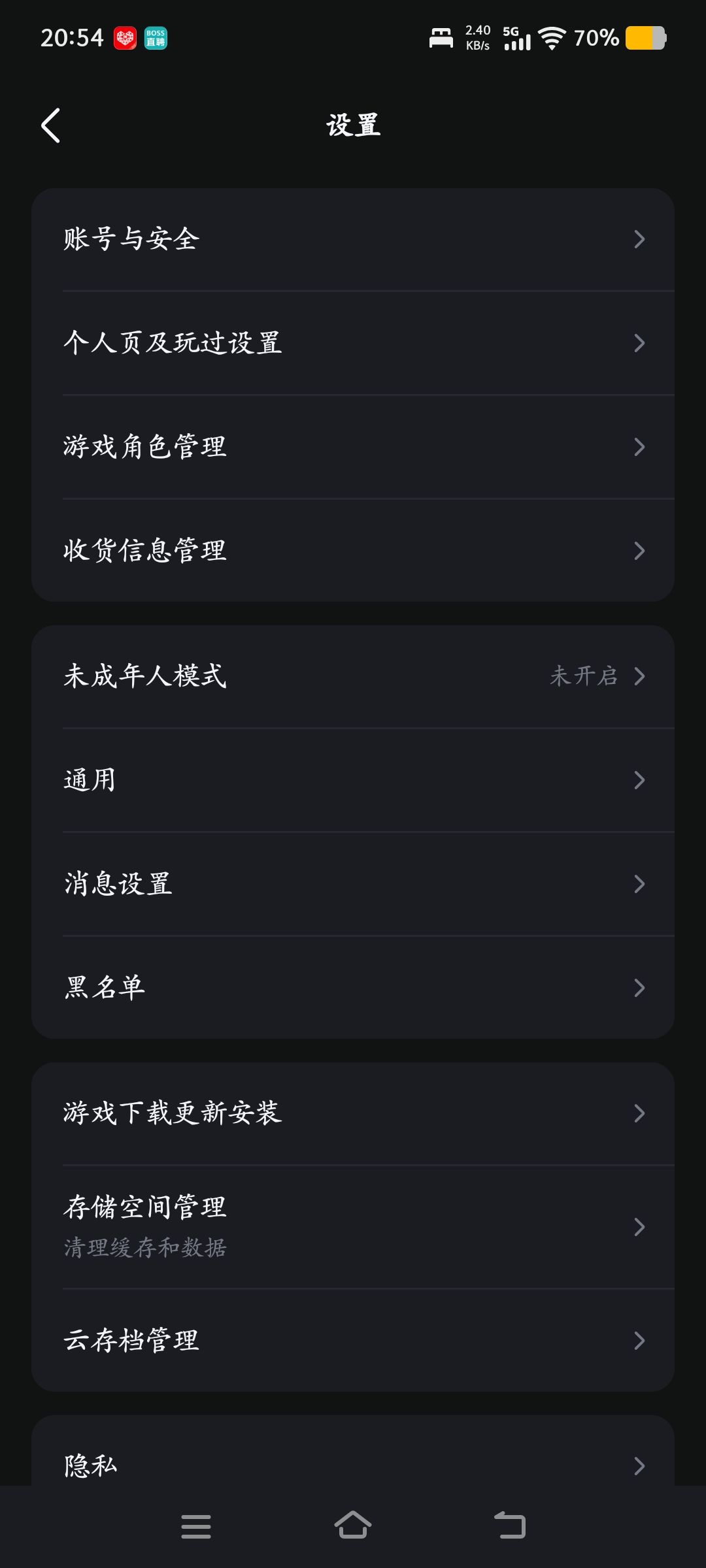Open 账号与安全 settings
Screen dimensions: 706x1568
pyautogui.click(x=353, y=239)
